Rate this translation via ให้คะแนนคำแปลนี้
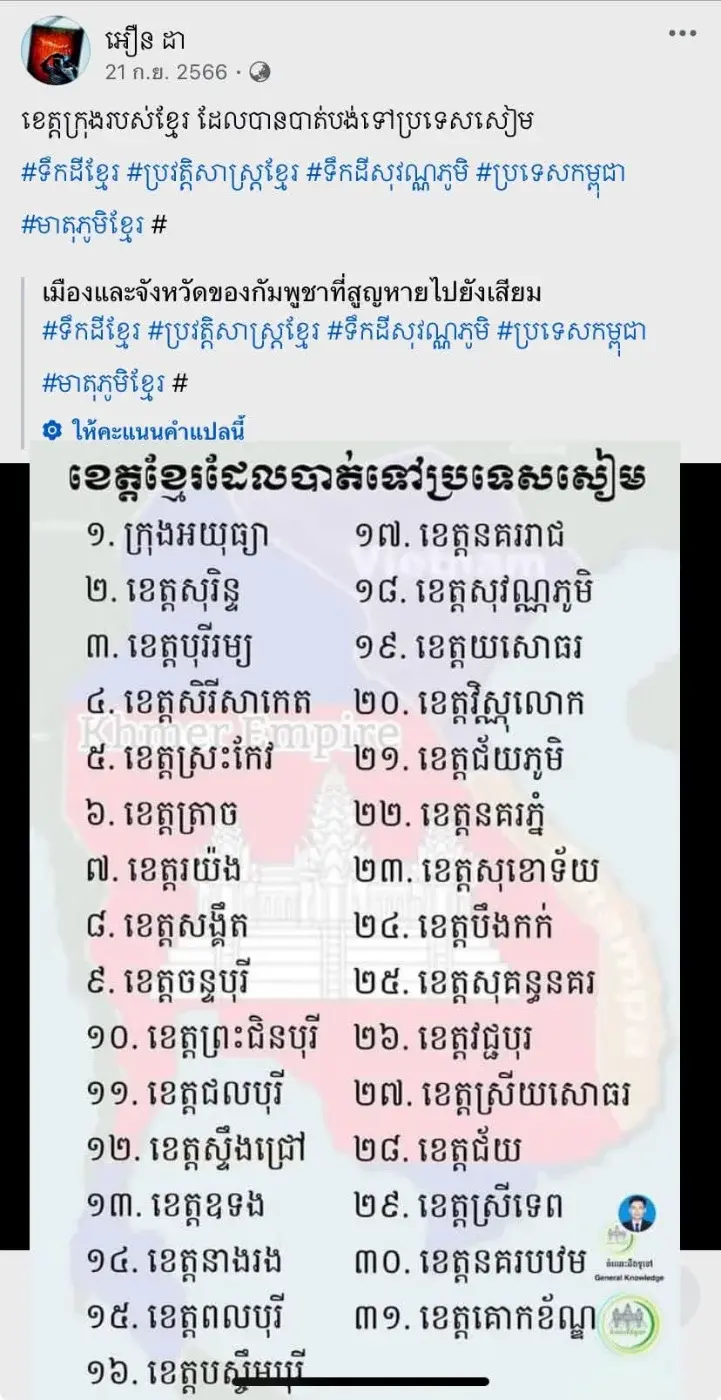Image resolution: width=721 pixels, height=1400 pixels. tap(158, 432)
